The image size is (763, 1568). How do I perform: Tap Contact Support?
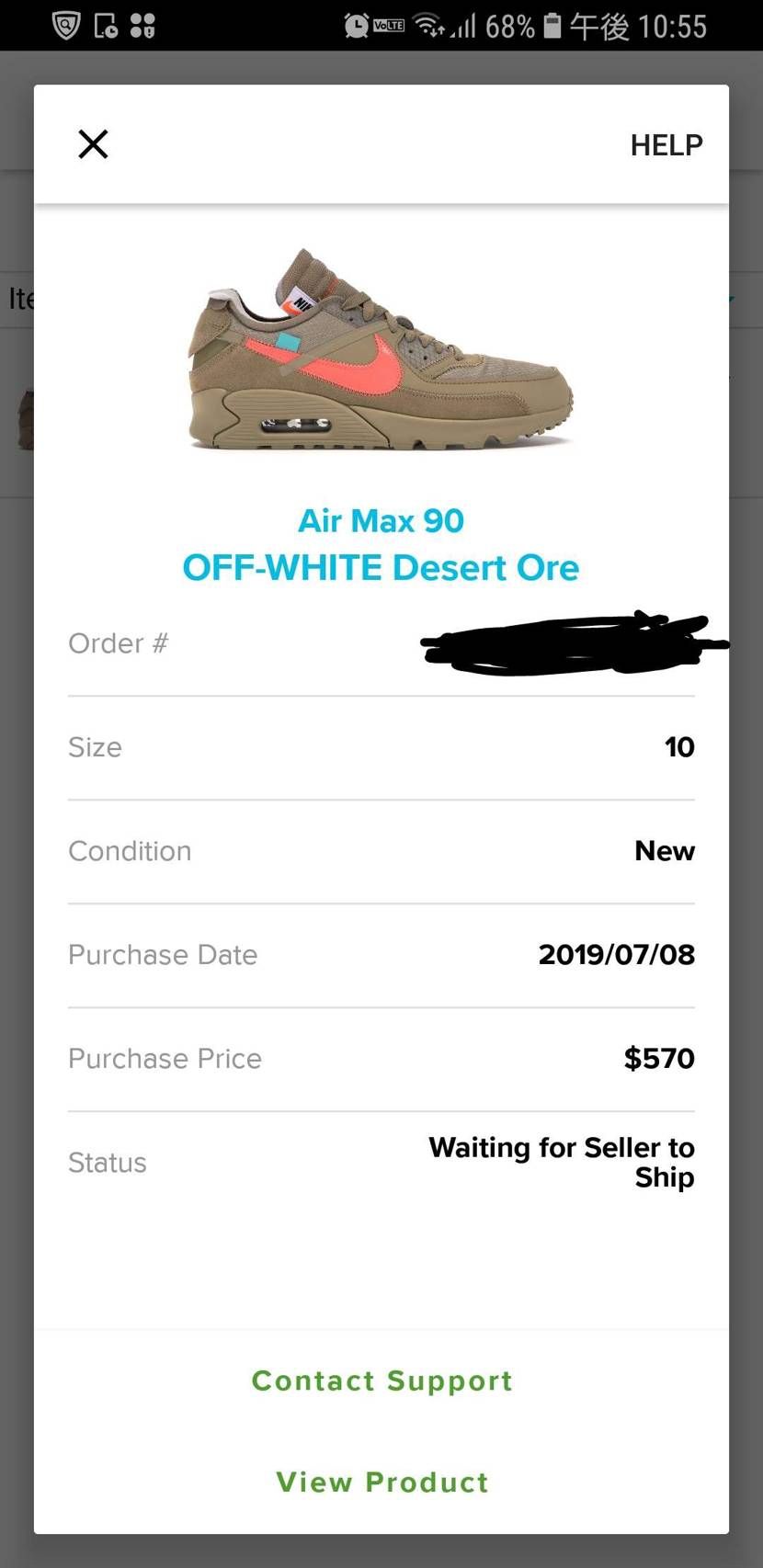pos(382,1381)
